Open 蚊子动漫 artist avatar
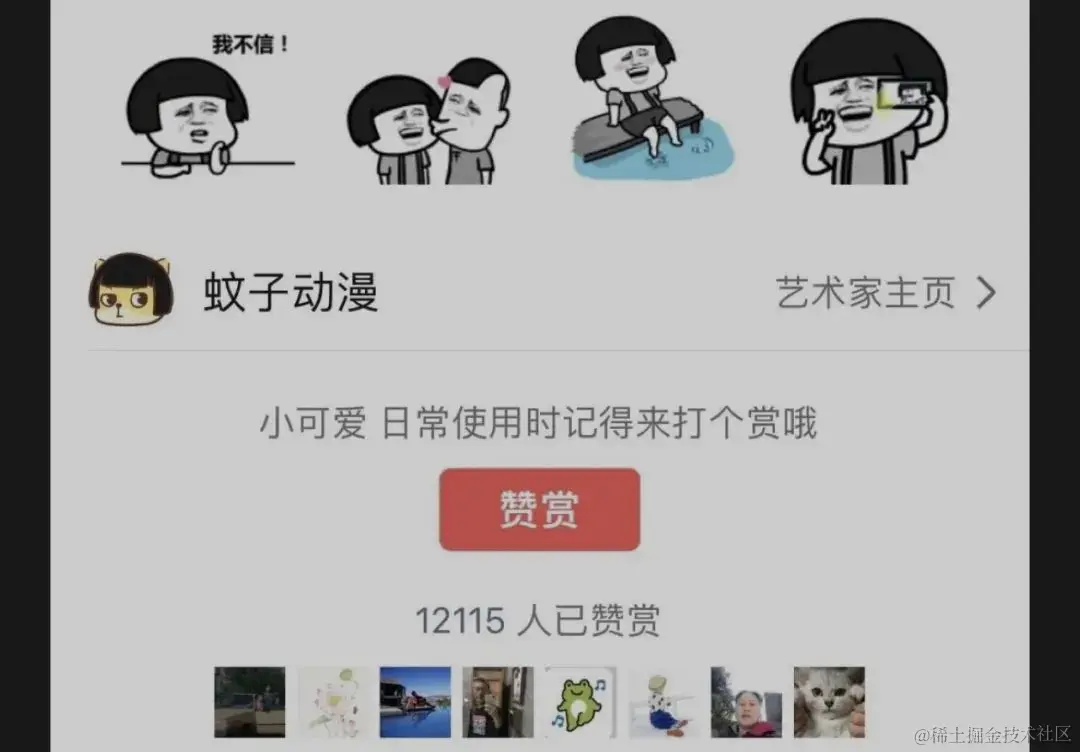Screen dimensions: 1080x752 131,290
